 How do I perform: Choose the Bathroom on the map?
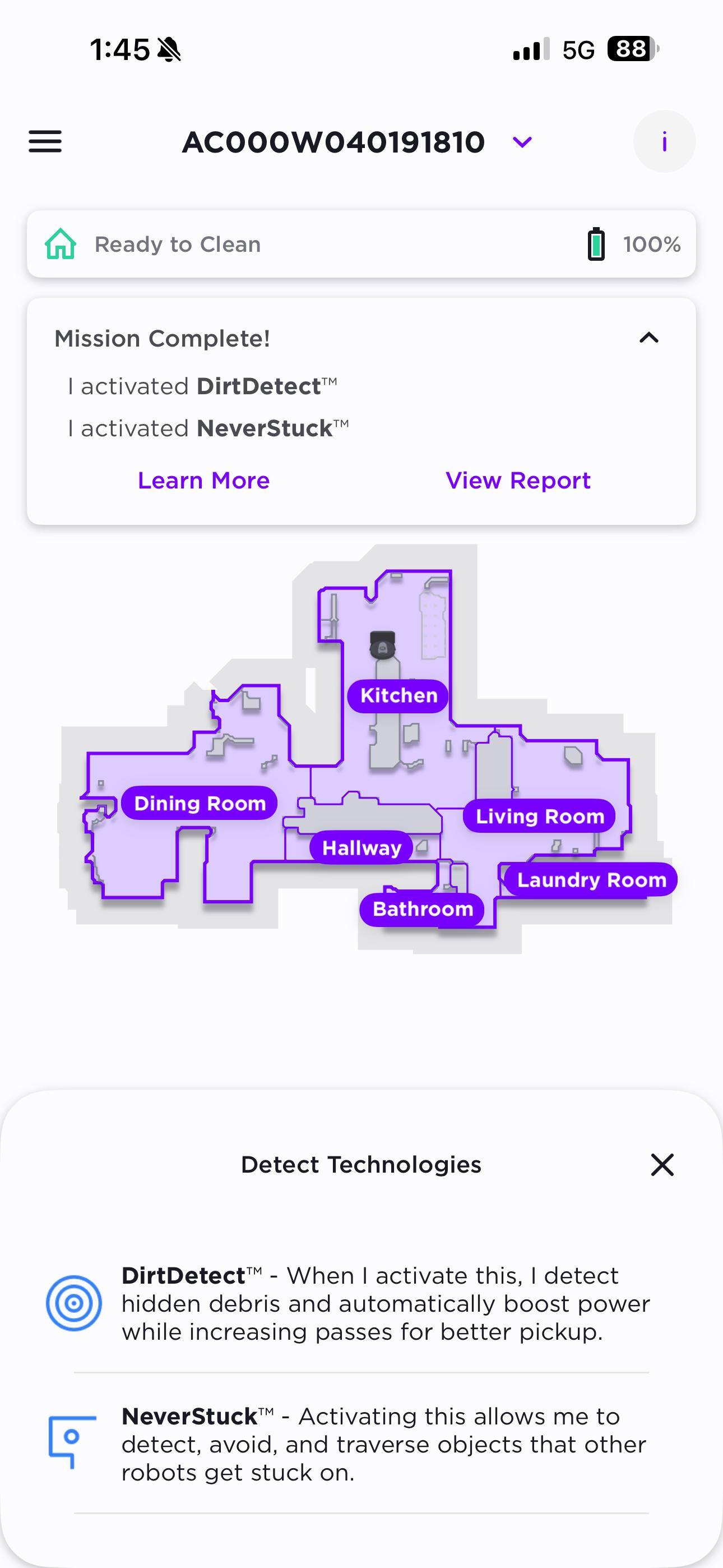coord(423,909)
